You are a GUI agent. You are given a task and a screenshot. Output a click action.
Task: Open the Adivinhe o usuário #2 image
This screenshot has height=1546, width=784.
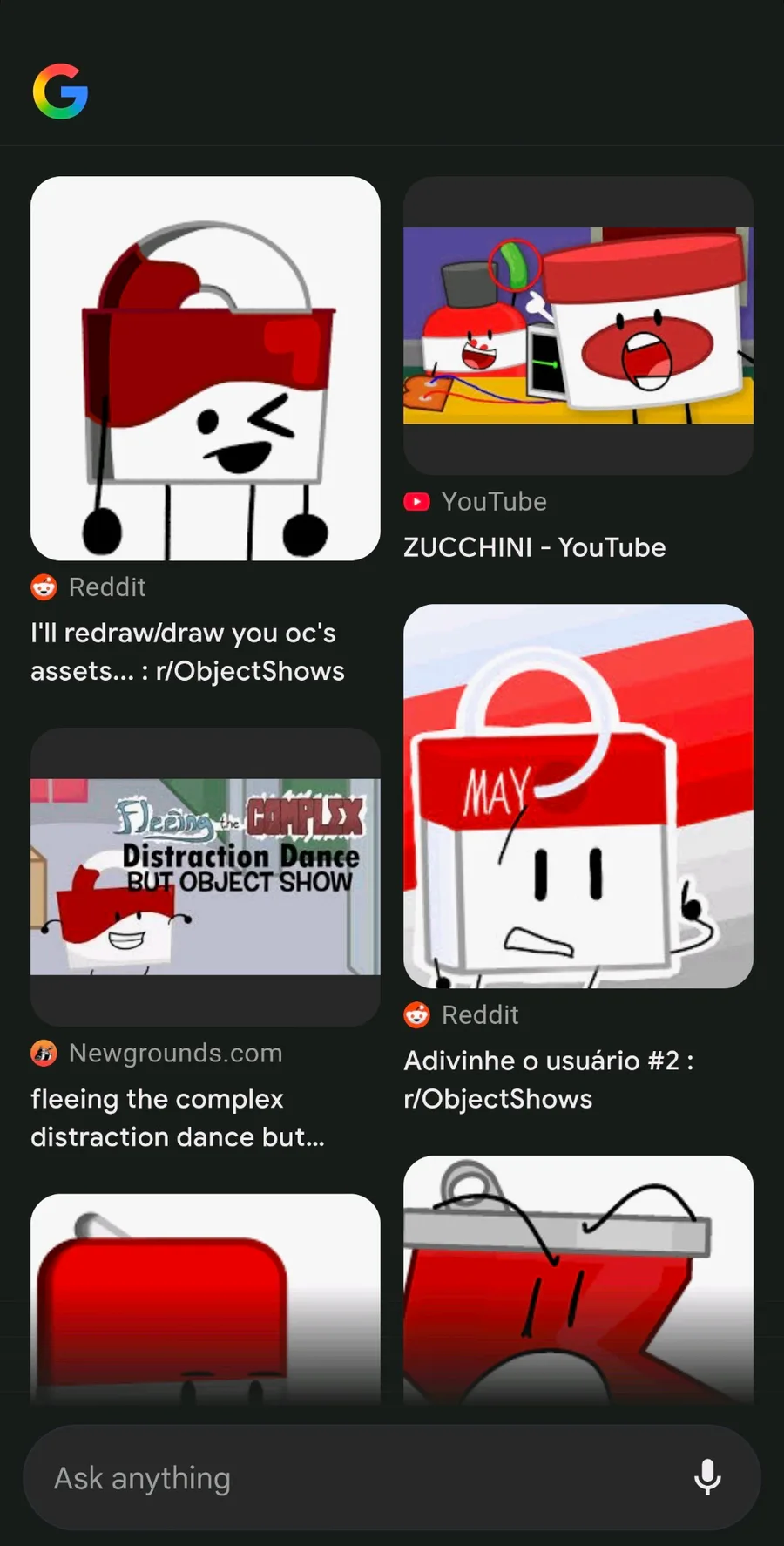point(578,796)
